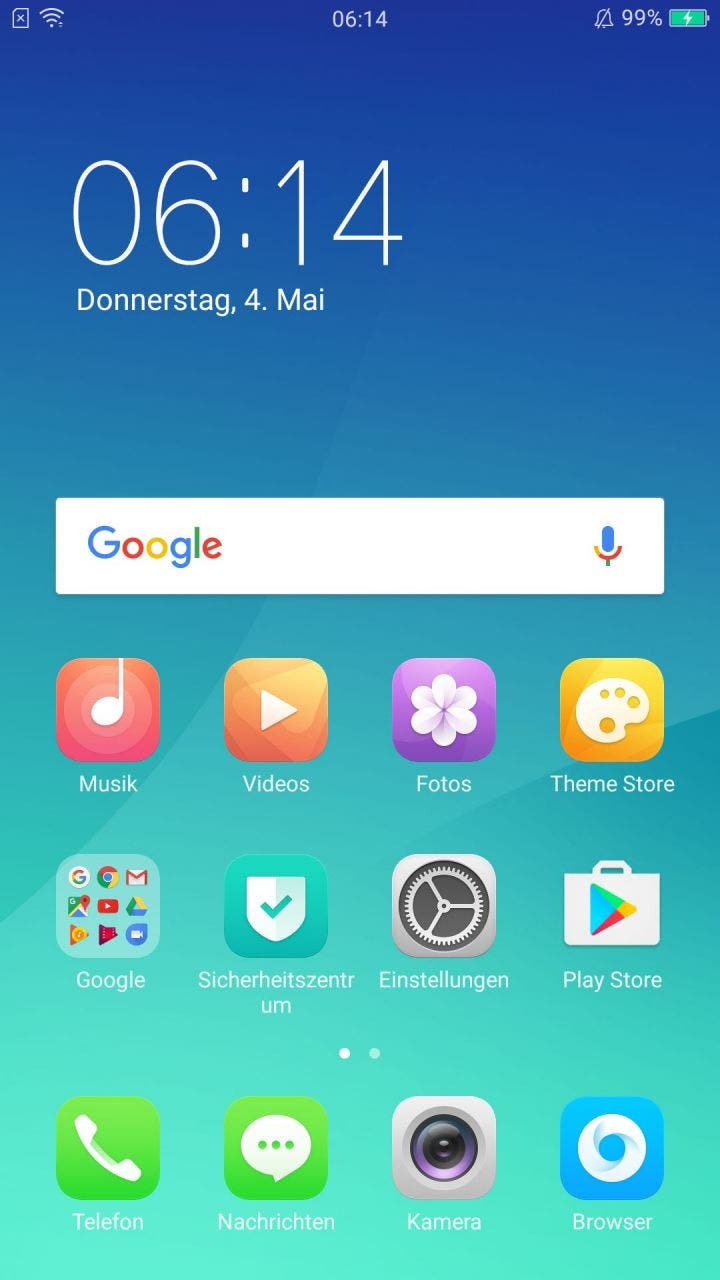Start voice search with the microphone
720x1280 pixels.
pyautogui.click(x=608, y=546)
